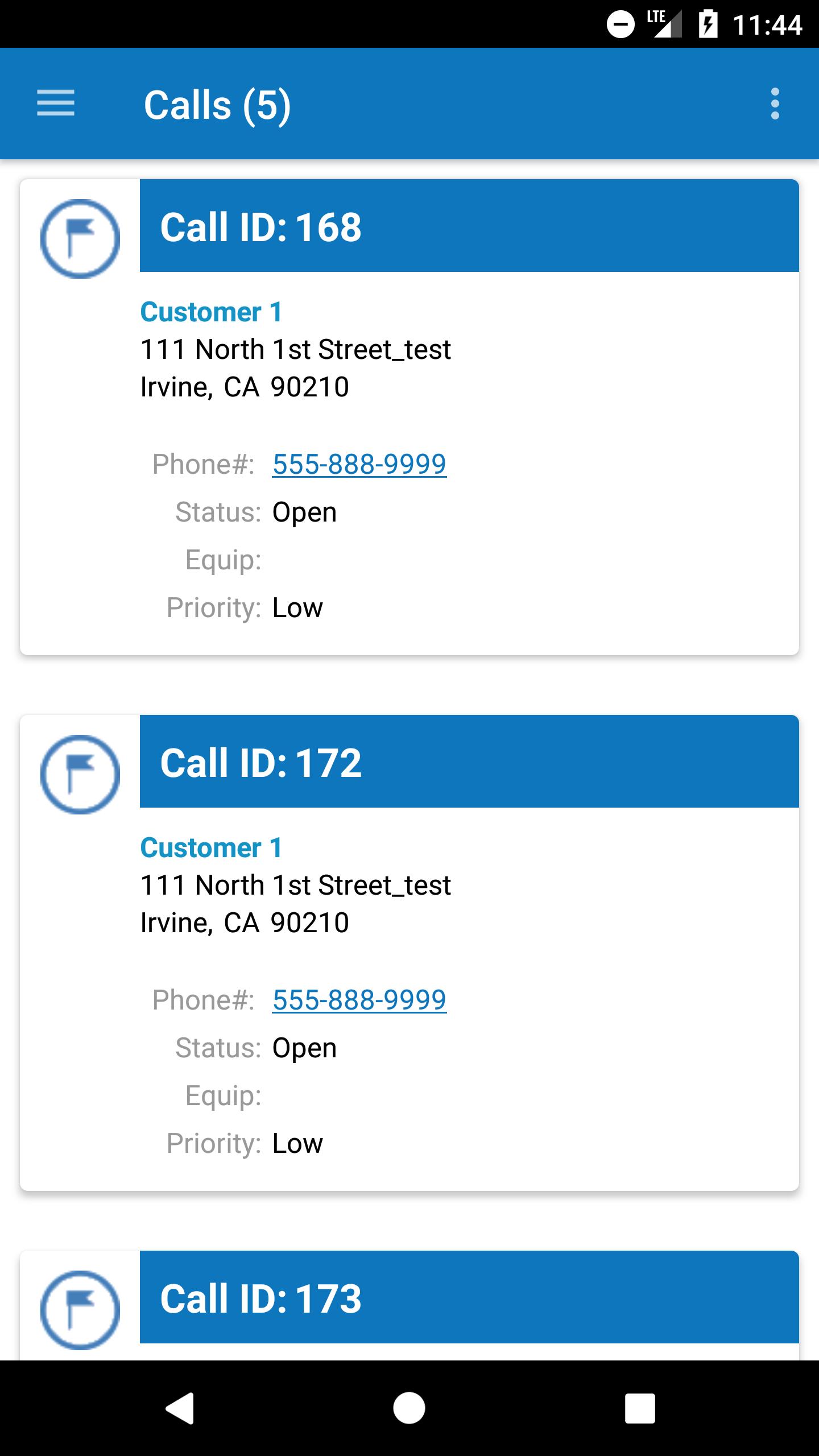Return to the home screen via home button
The height and width of the screenshot is (1456, 819).
pos(409,1408)
